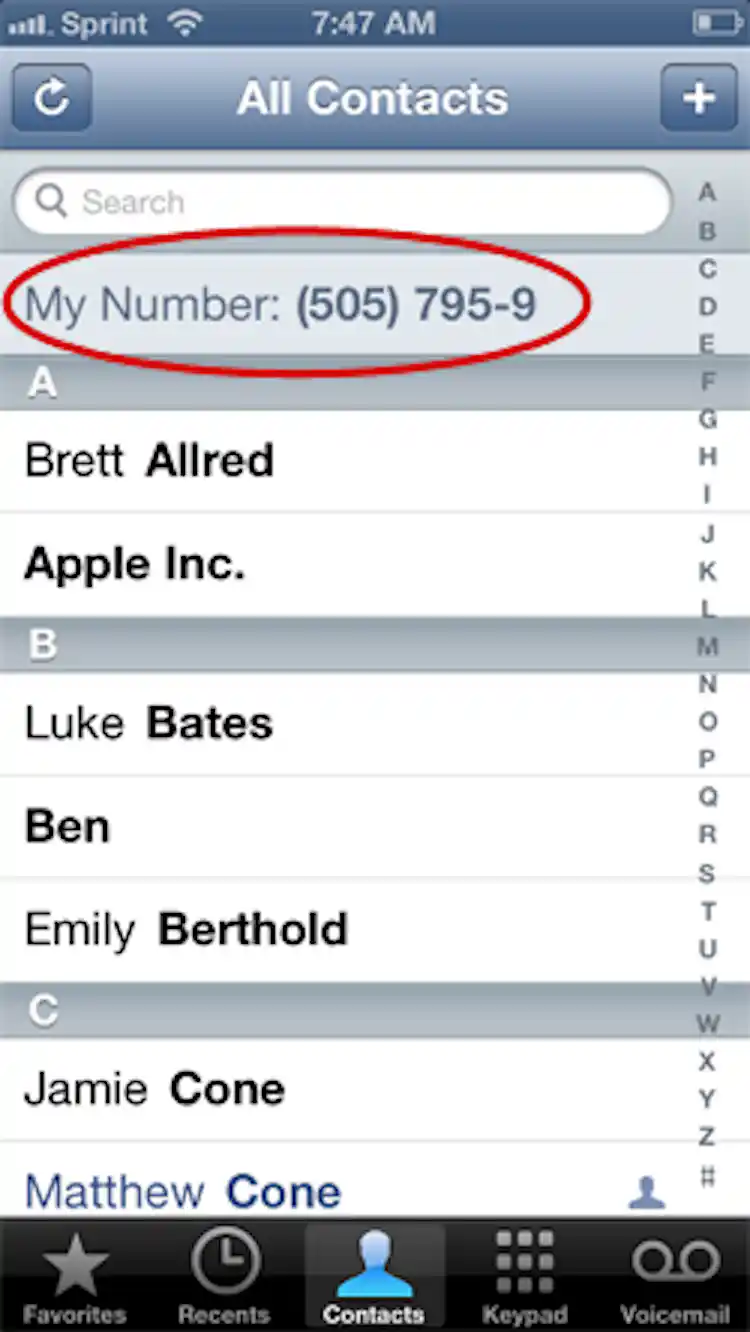Add a new contact with the plus button

point(699,97)
